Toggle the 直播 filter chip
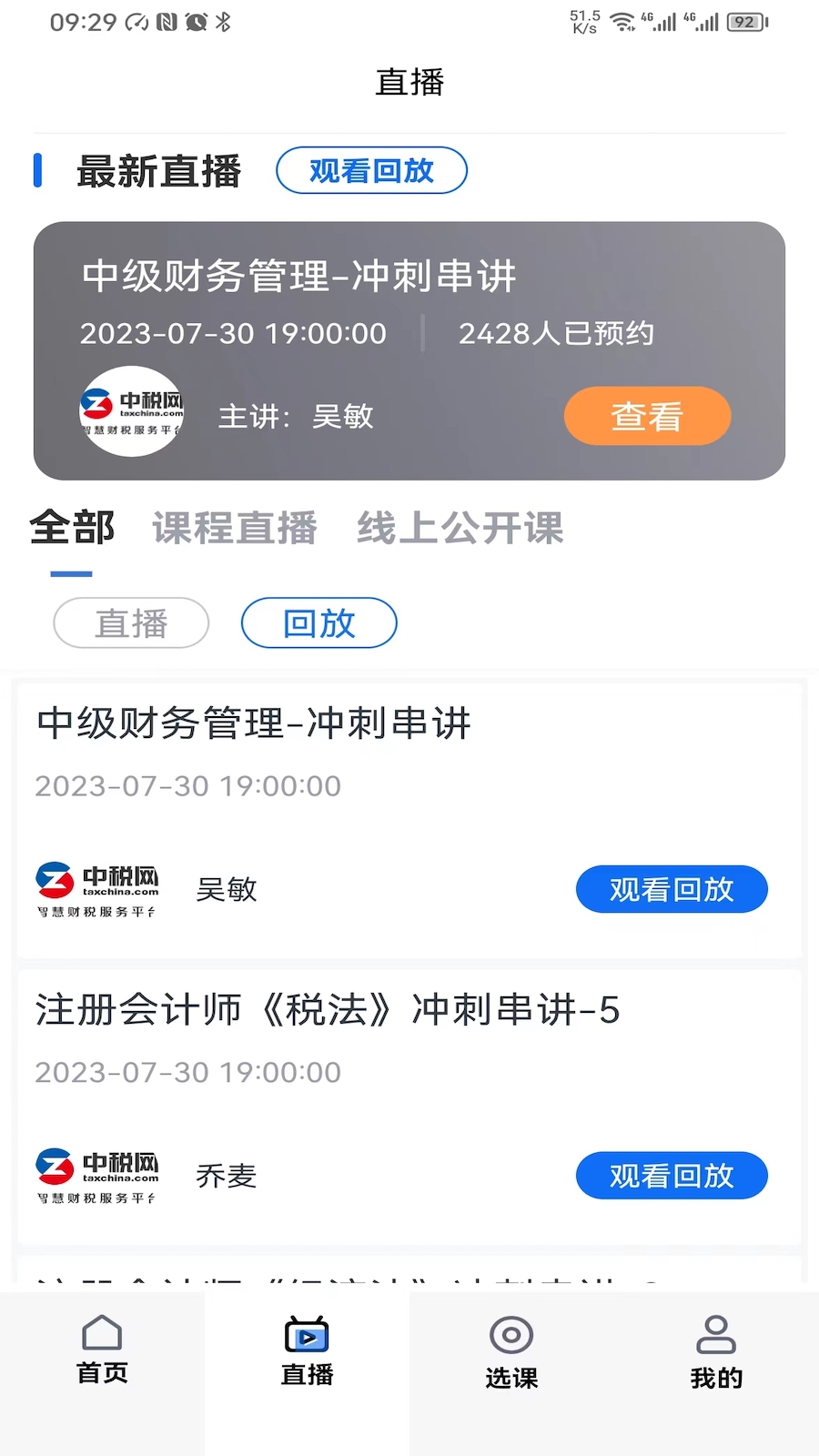The height and width of the screenshot is (1456, 819). [130, 622]
